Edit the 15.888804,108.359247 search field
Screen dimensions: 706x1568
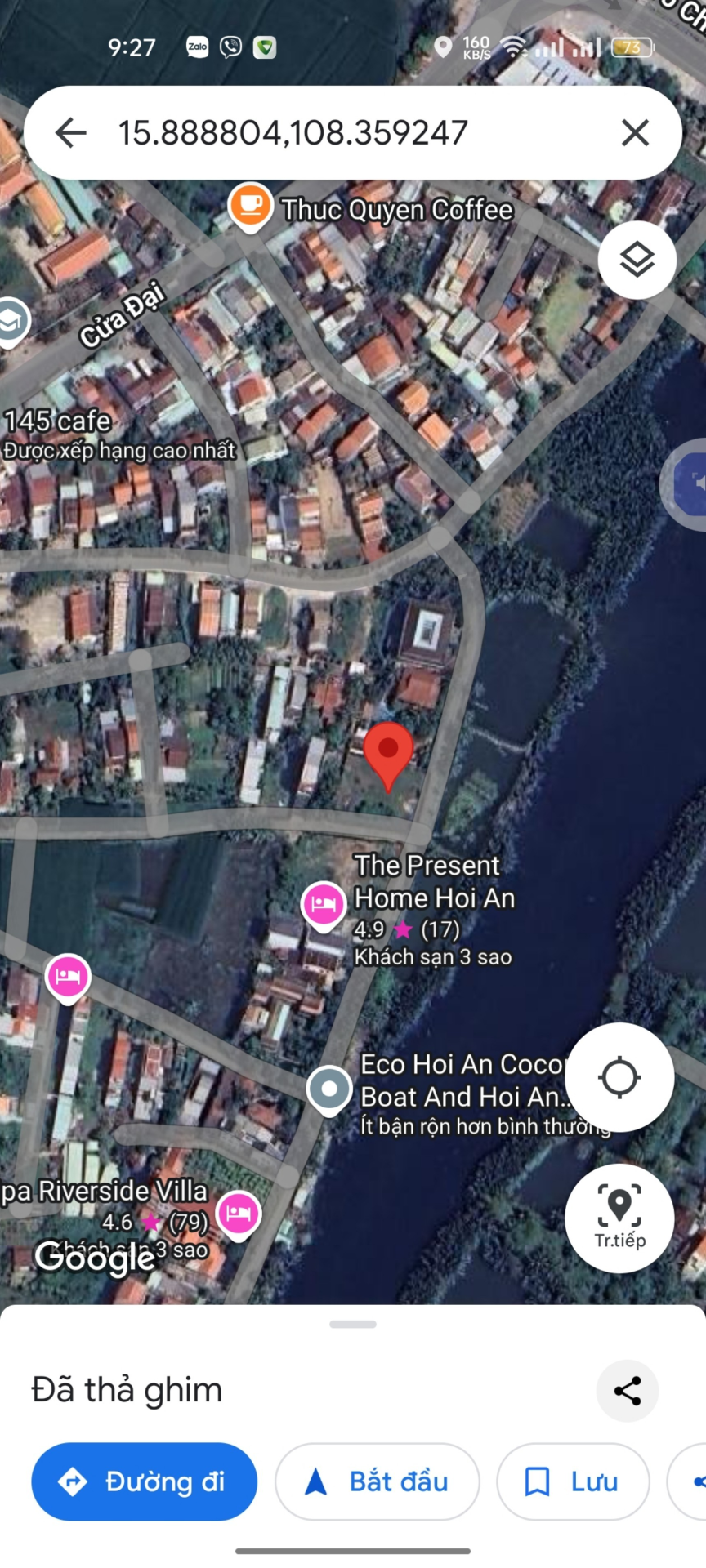tap(327, 132)
